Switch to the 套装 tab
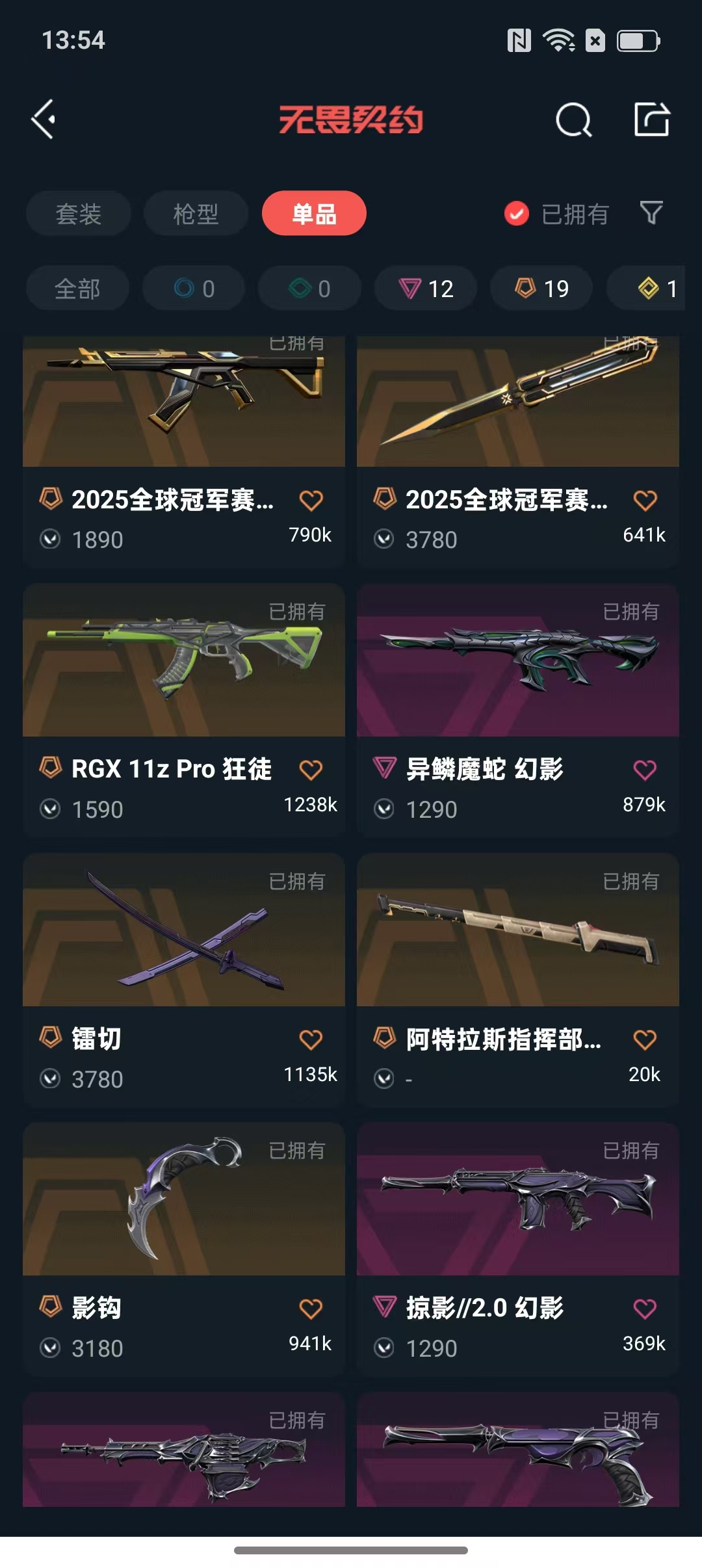The width and height of the screenshot is (702, 1568). click(x=79, y=213)
